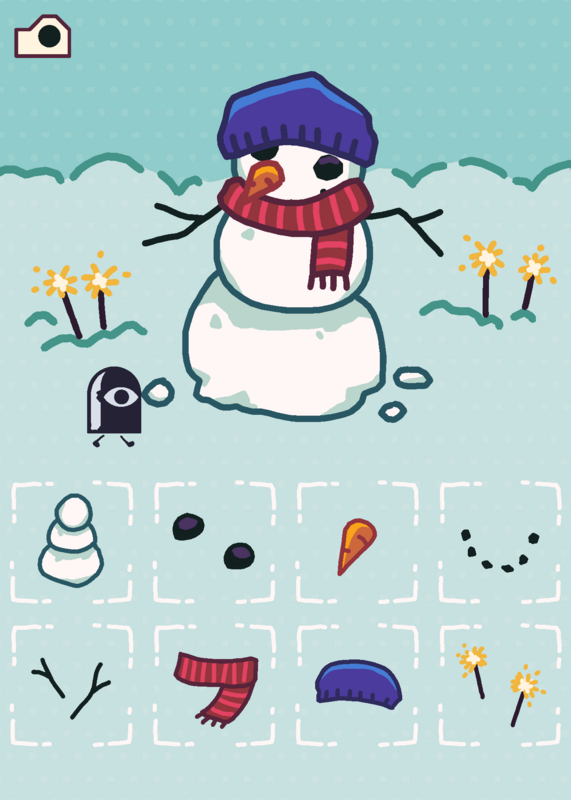Toggle the red striped scarf
571x800 pixels.
click(x=214, y=685)
